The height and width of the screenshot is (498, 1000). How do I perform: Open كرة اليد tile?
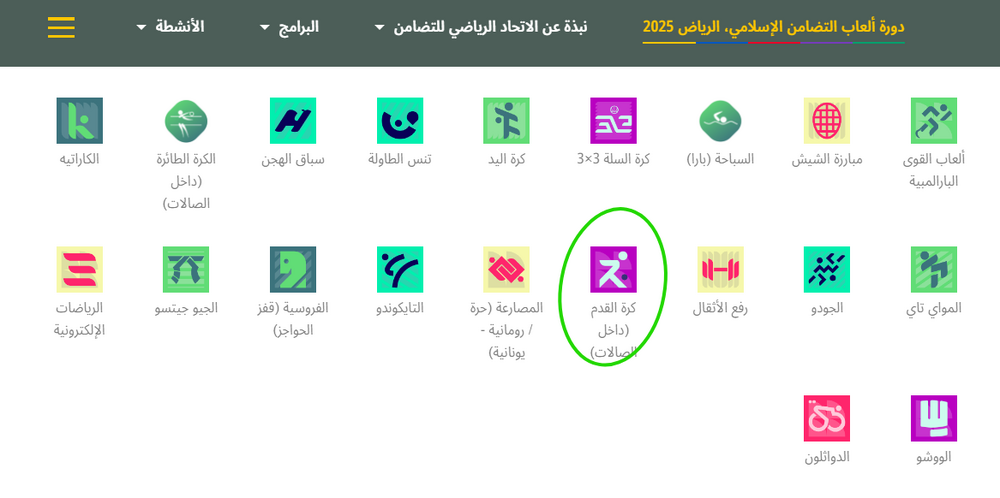pyautogui.click(x=506, y=121)
